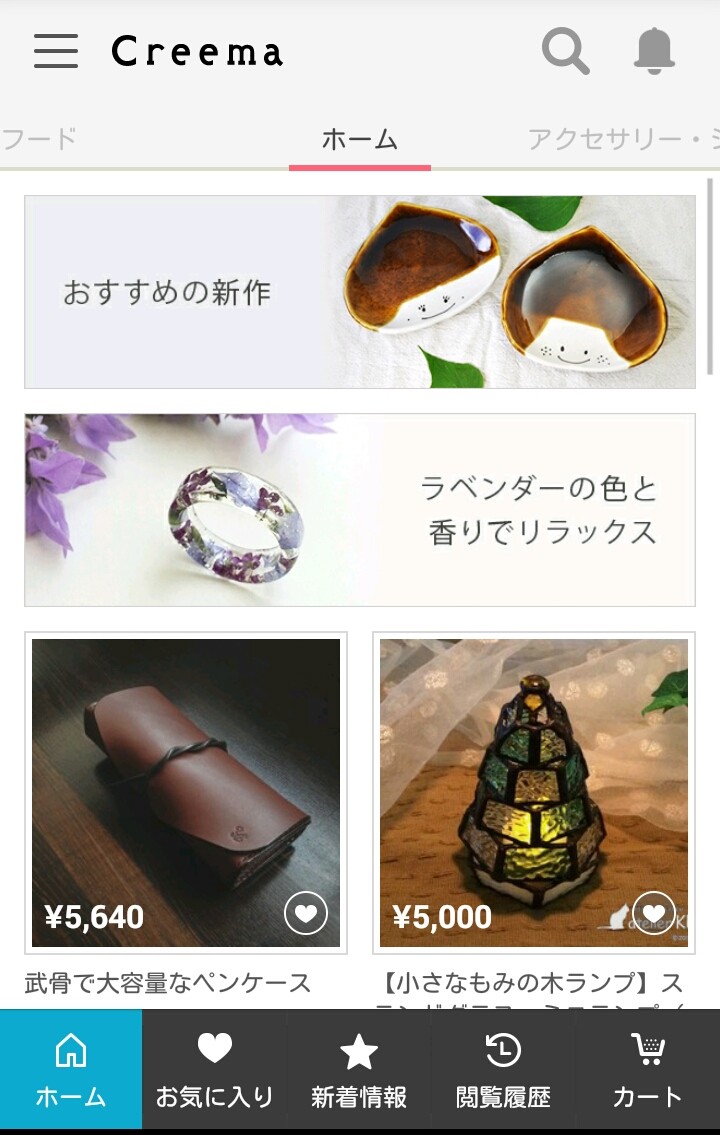Open the 新着情報 tab
The image size is (720, 1135).
[359, 1070]
